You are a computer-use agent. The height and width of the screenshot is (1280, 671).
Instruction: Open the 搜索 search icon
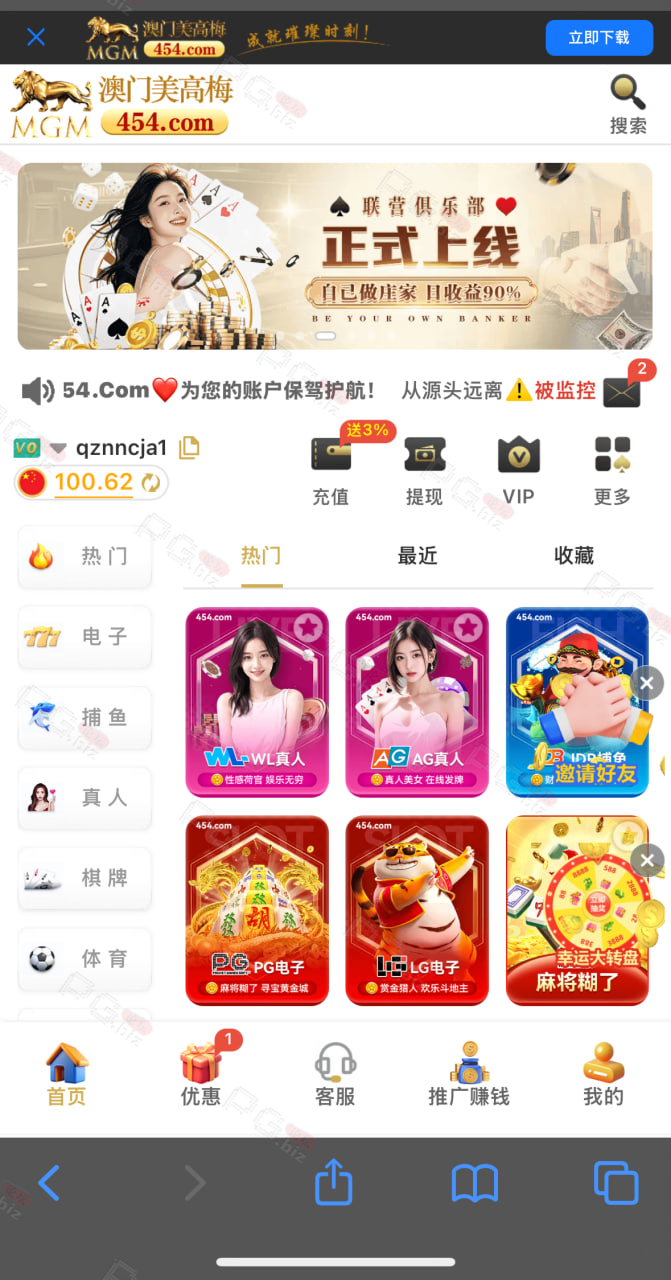(x=628, y=104)
